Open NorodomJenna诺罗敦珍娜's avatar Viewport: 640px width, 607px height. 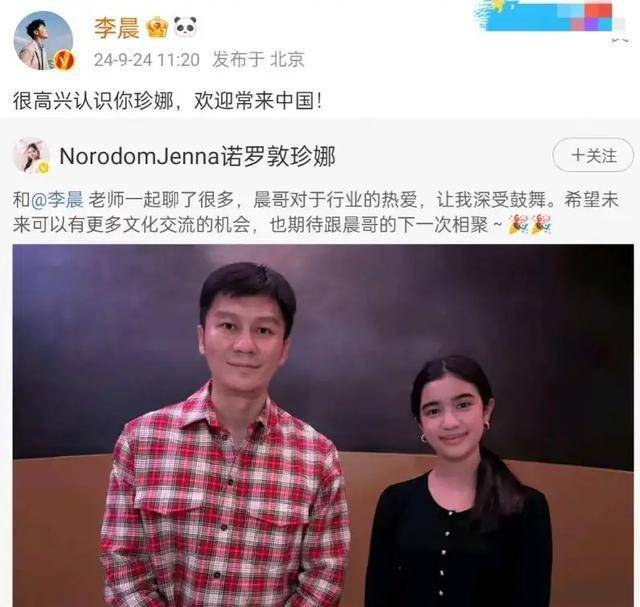[x=31, y=156]
